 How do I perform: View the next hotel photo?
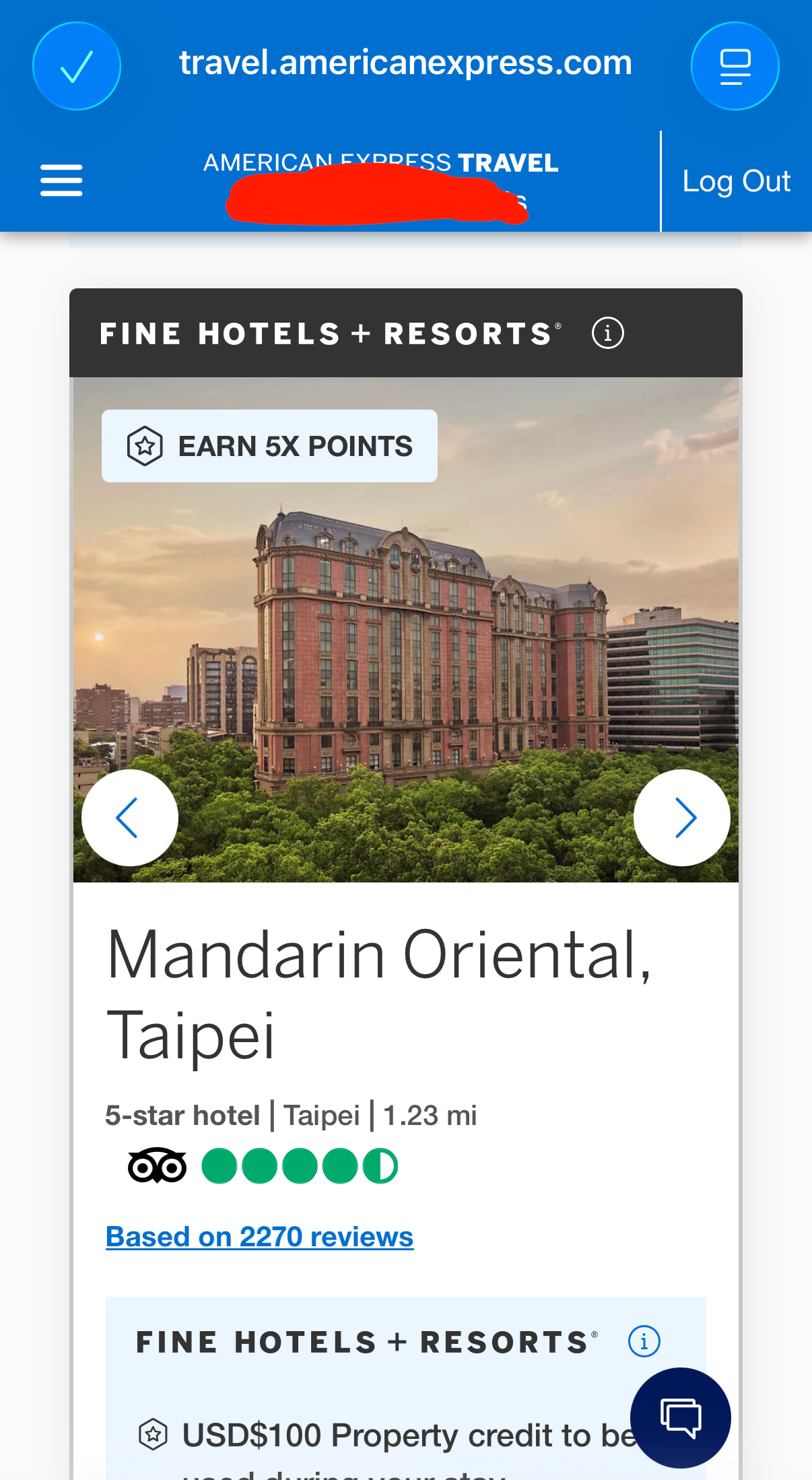tap(681, 817)
